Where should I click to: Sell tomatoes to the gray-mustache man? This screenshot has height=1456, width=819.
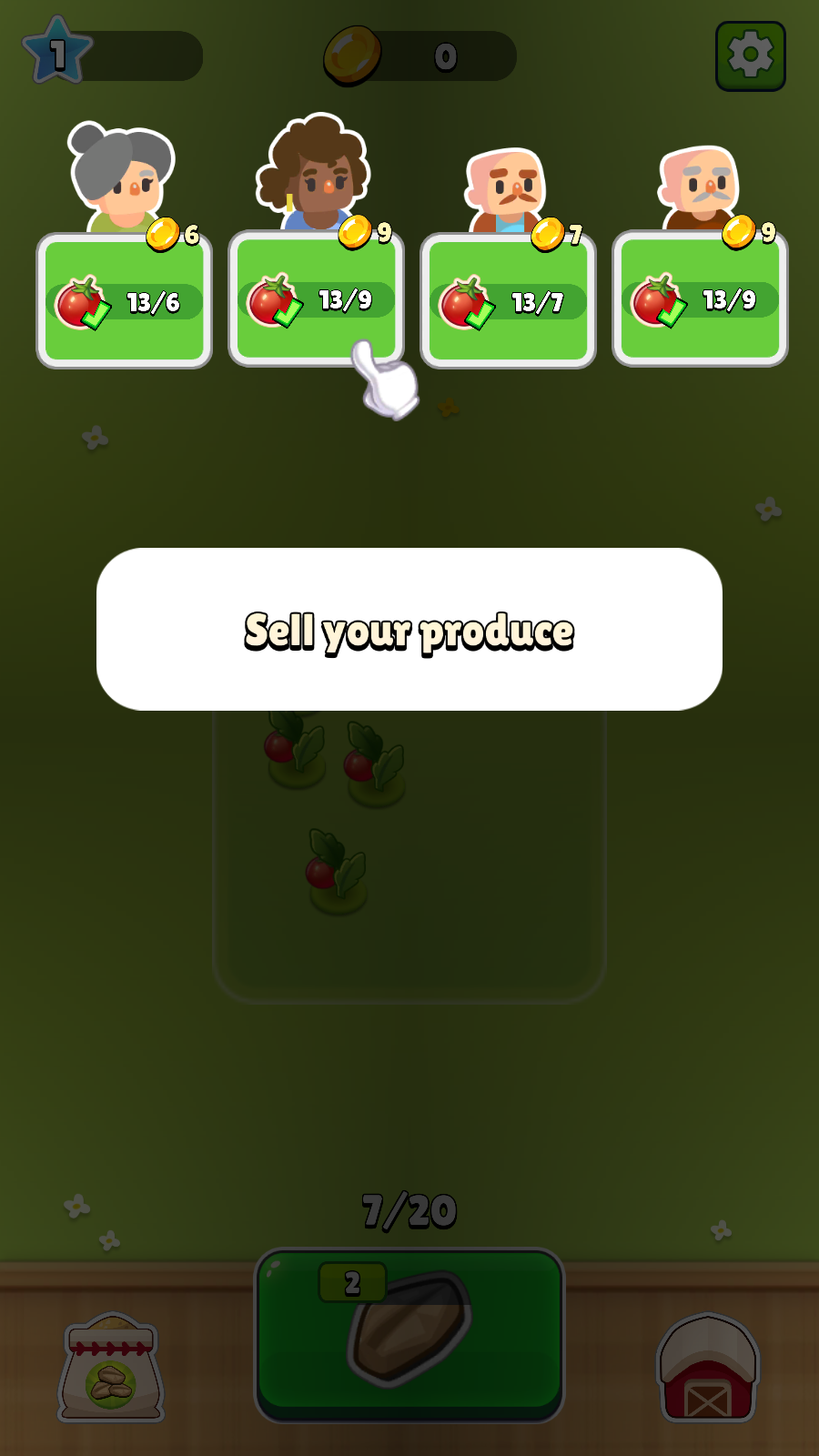pyautogui.click(x=700, y=299)
